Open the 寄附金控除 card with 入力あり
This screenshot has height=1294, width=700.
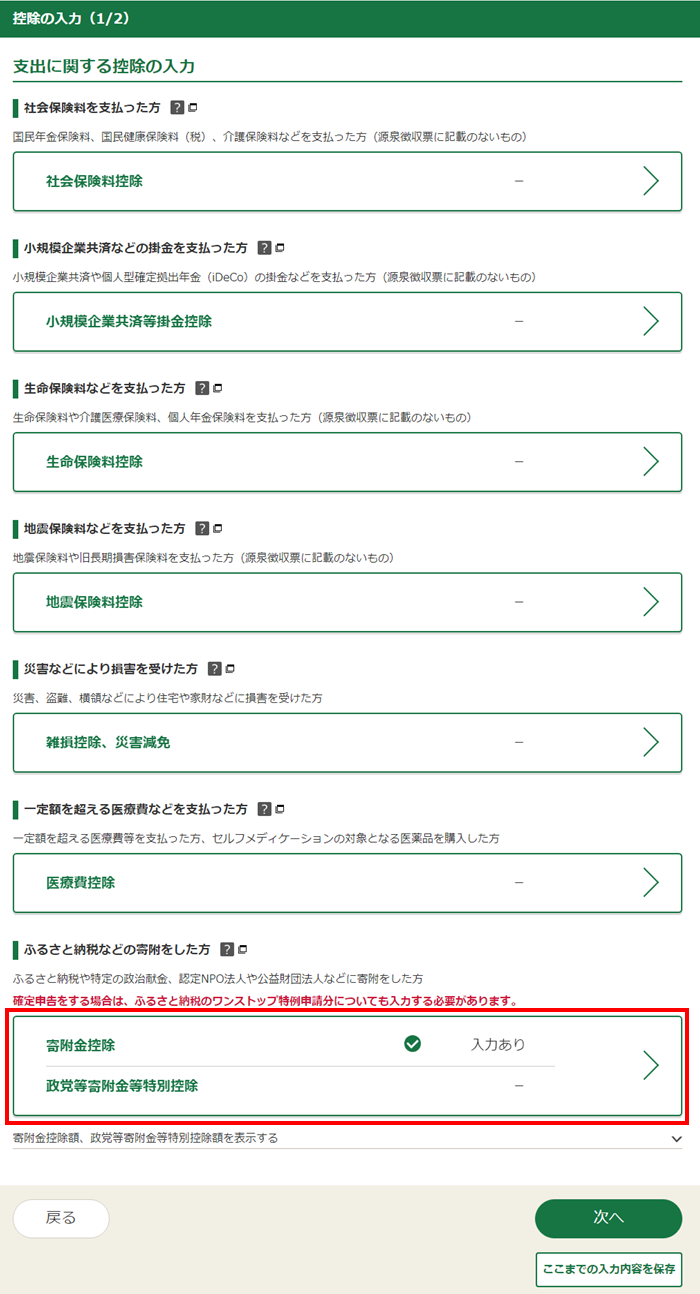(347, 1064)
